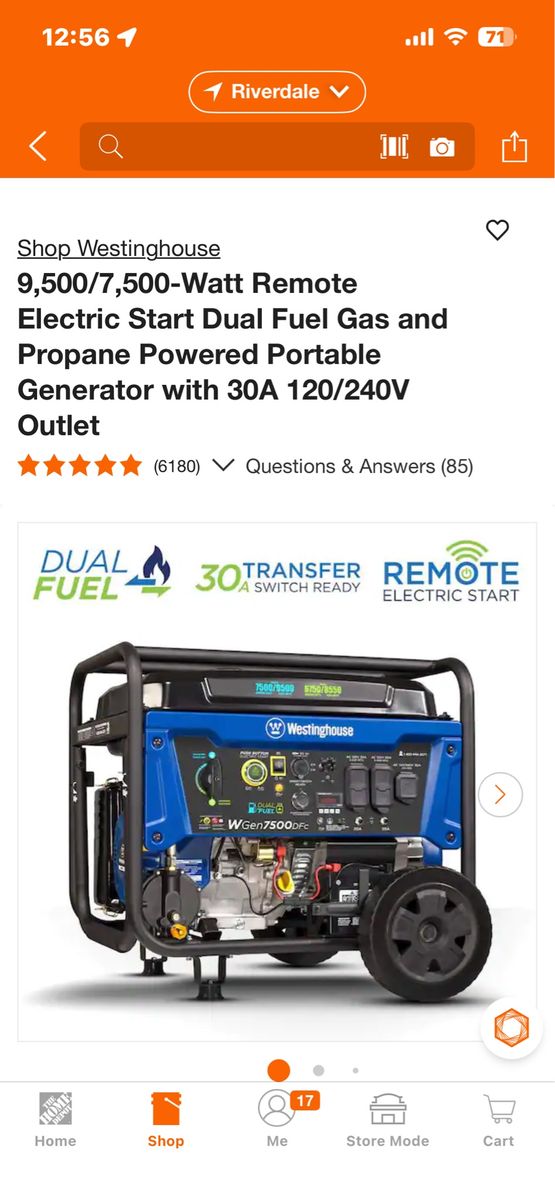Screen dimensions: 555x1200
Task: Open camera image search
Action: pos(442,147)
